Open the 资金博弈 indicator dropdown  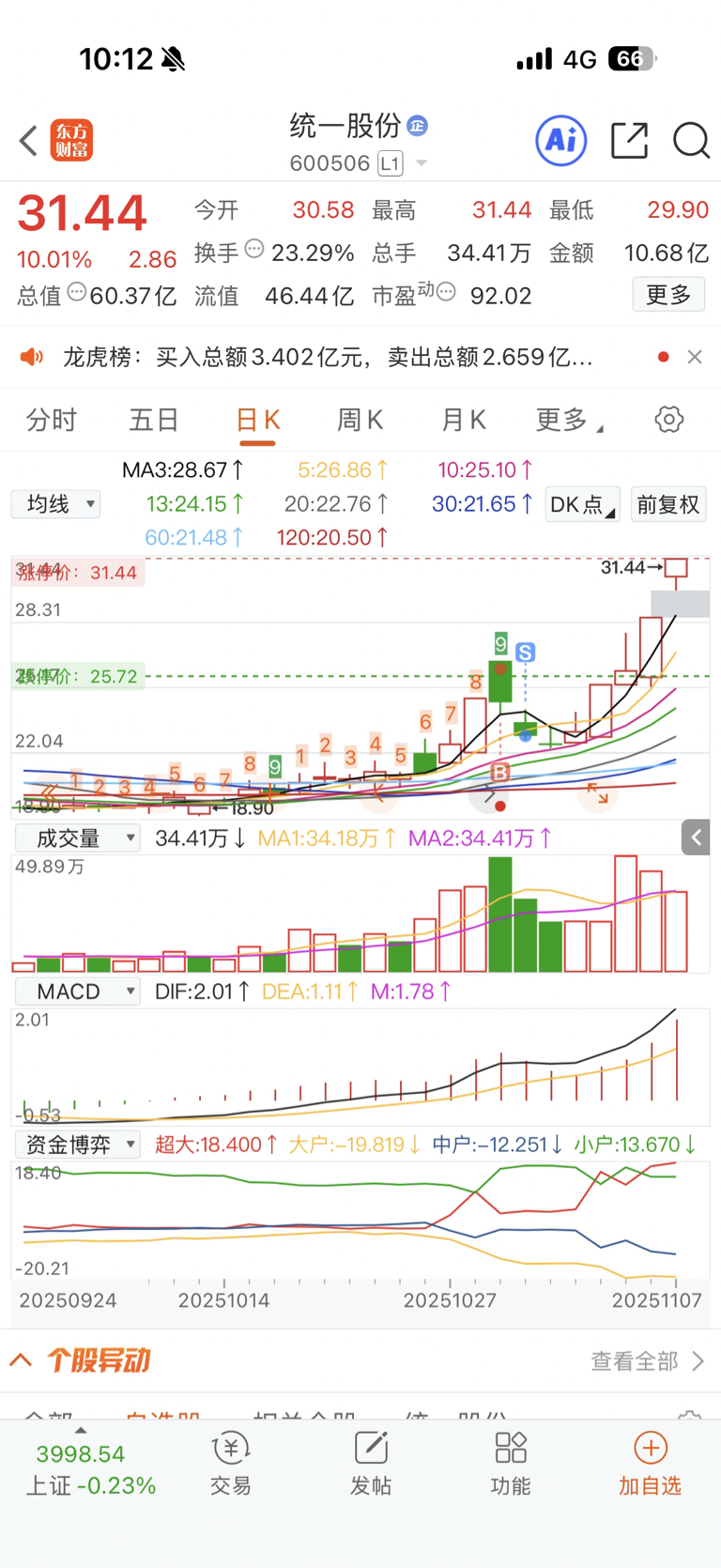tap(78, 1145)
